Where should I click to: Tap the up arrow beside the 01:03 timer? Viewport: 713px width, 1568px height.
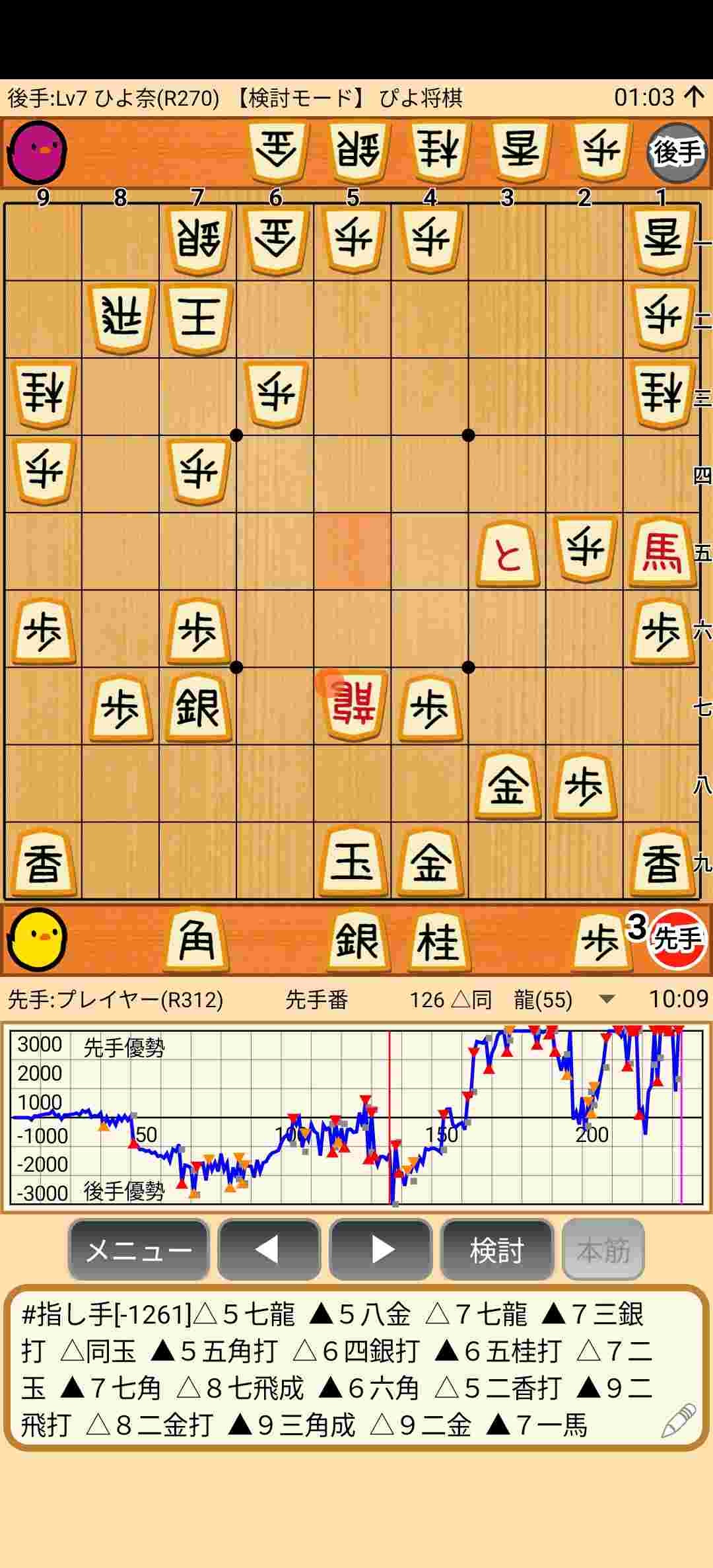click(695, 97)
